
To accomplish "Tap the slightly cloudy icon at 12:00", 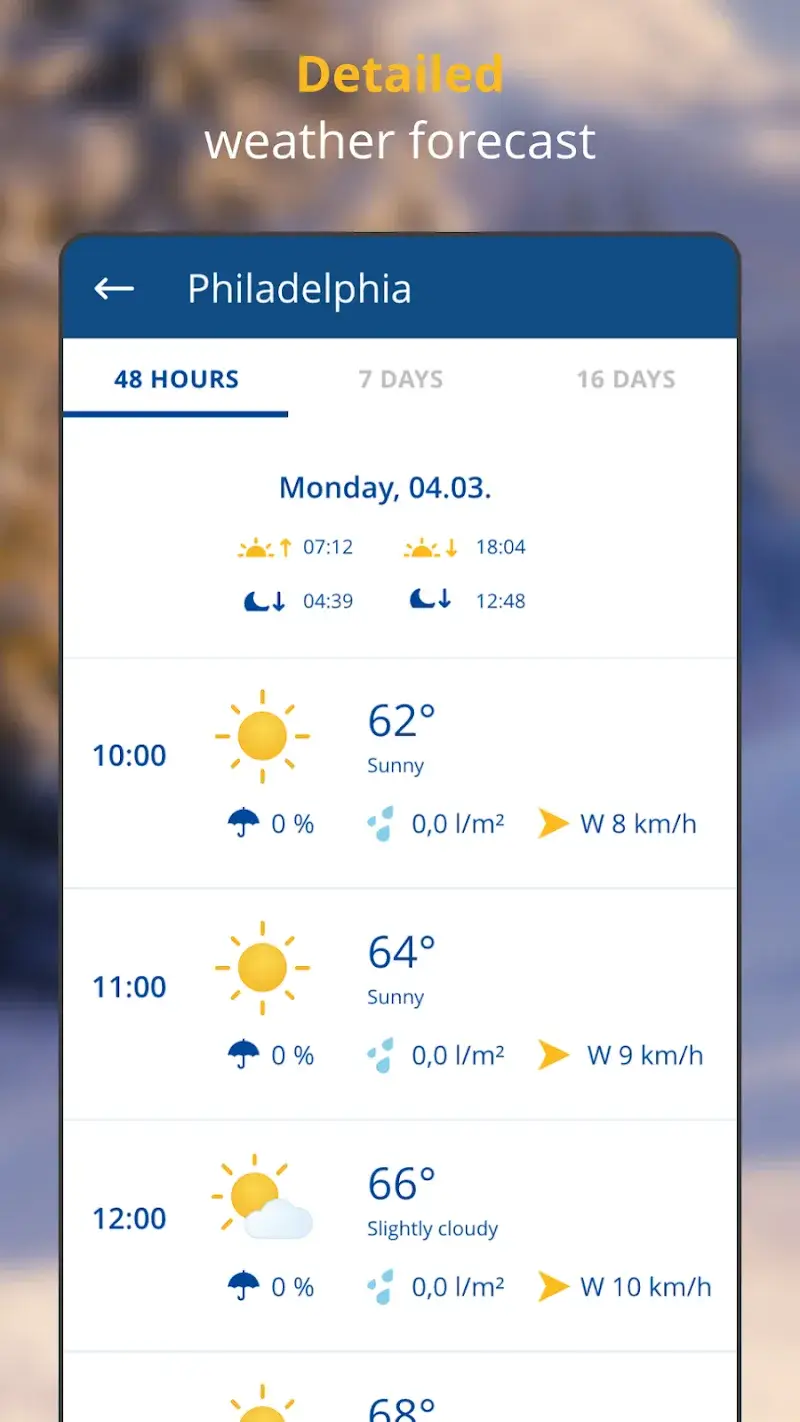I will pos(263,1198).
